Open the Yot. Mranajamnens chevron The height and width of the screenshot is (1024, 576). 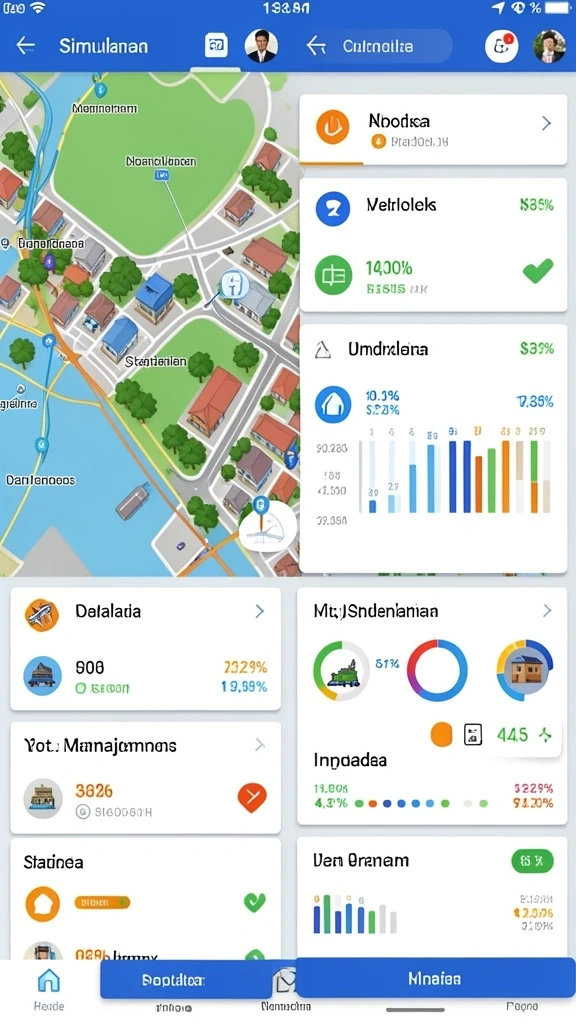click(259, 745)
